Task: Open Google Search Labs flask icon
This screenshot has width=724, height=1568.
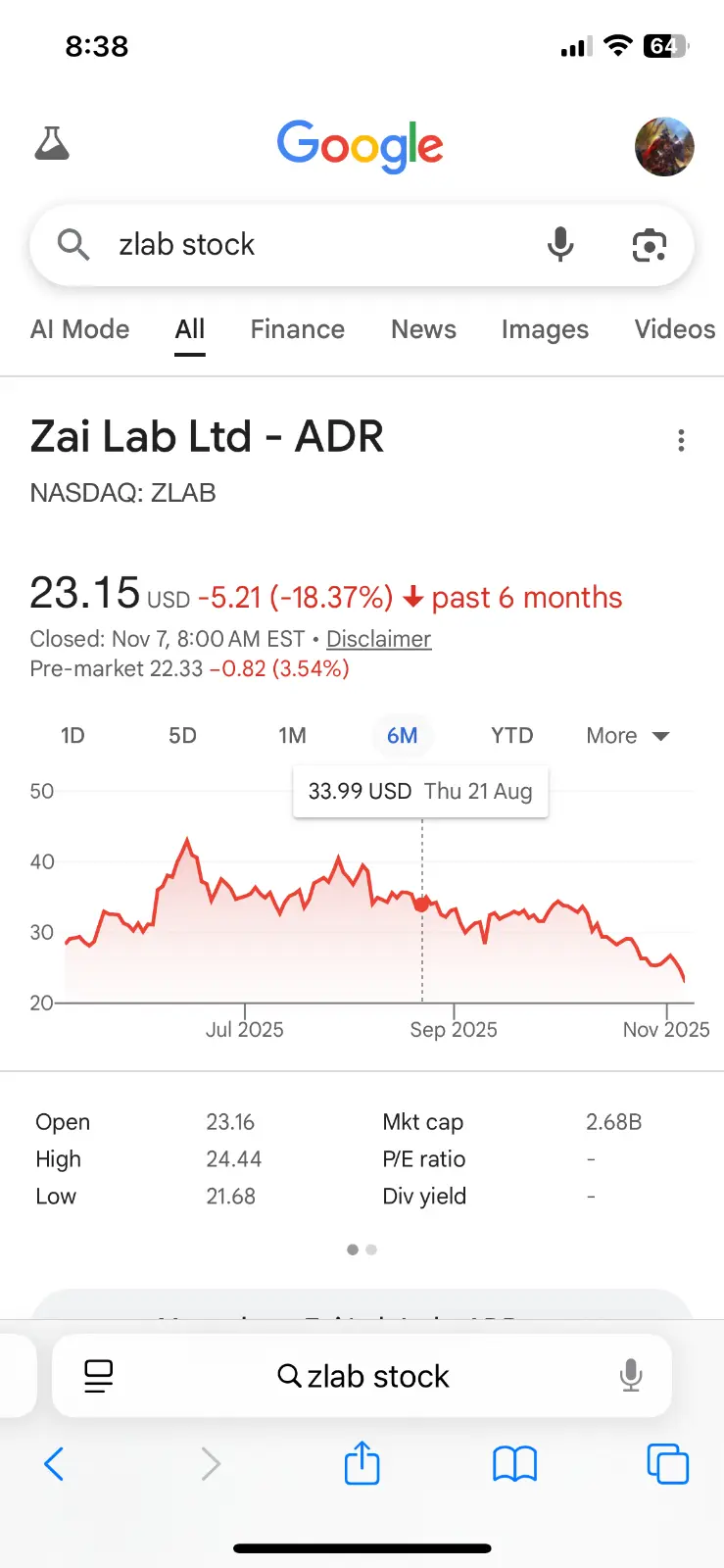Action: [x=52, y=144]
